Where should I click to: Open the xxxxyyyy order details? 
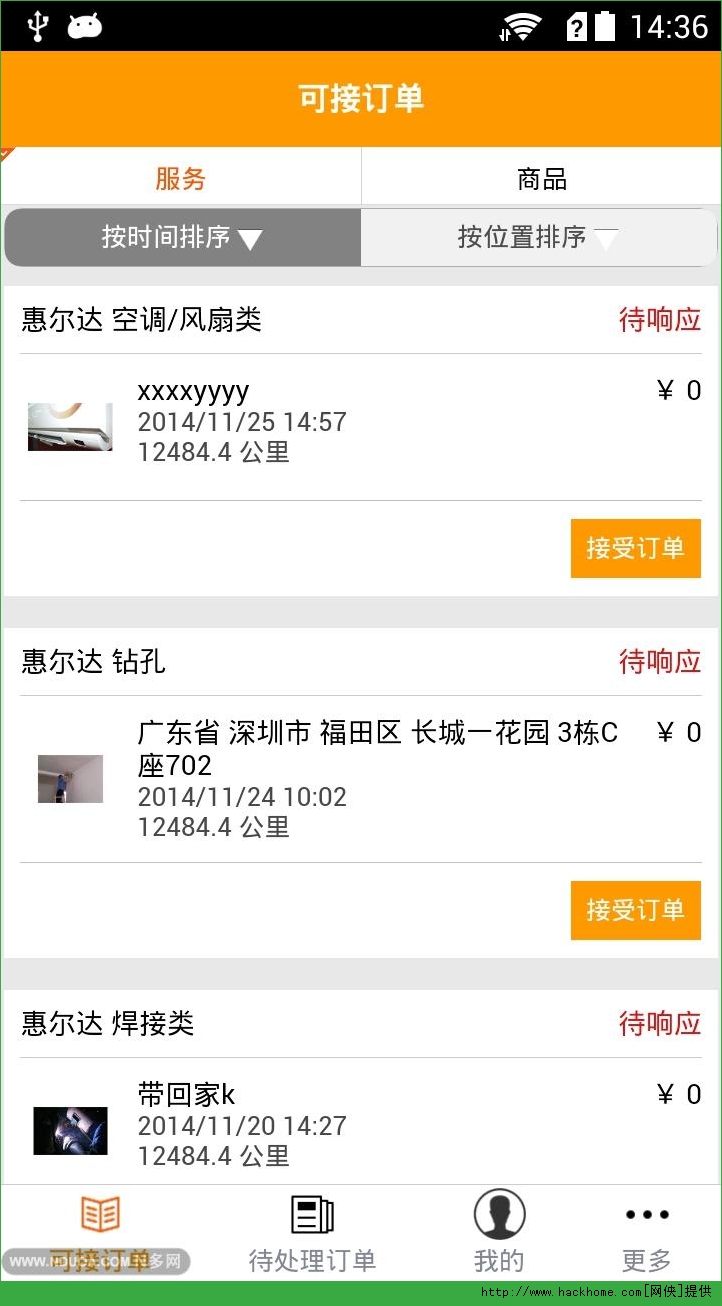click(360, 422)
